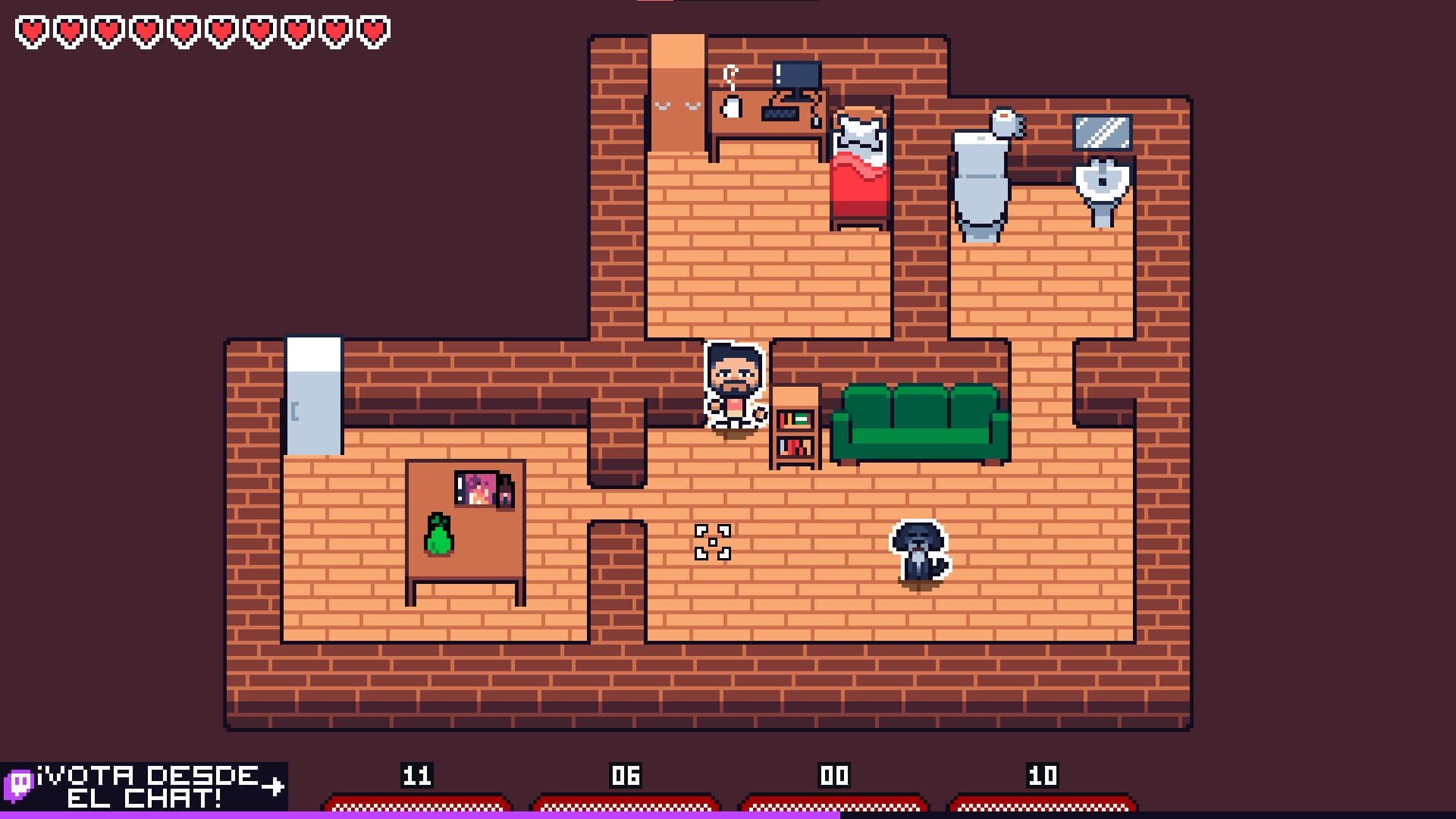The height and width of the screenshot is (819, 1456).
Task: Select the vote card showing 00 votes
Action: pos(833,802)
